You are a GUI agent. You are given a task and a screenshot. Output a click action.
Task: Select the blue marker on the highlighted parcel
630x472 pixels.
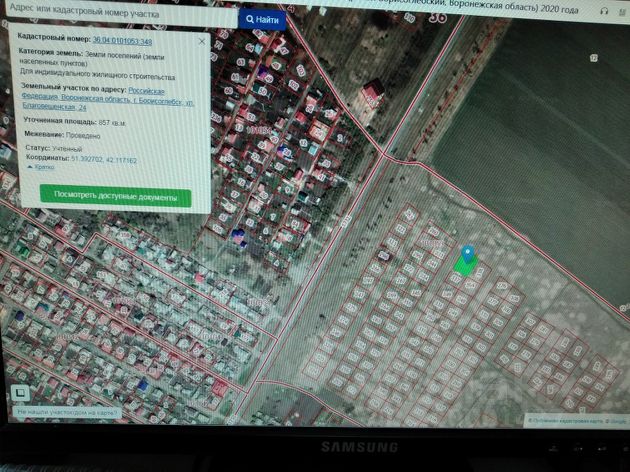pyautogui.click(x=467, y=254)
